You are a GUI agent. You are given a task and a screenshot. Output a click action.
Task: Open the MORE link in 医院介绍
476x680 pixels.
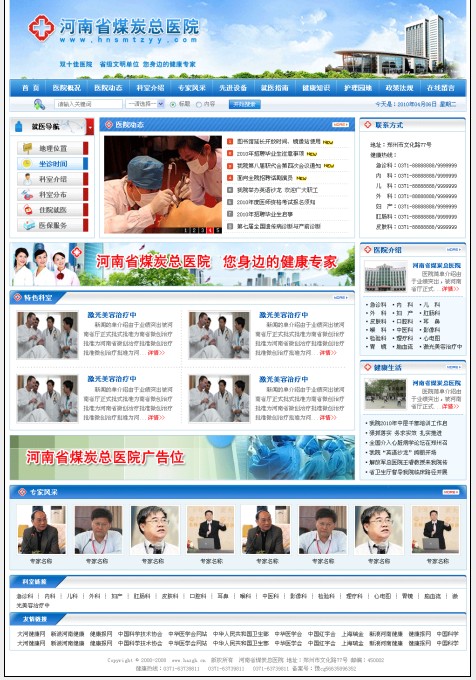coord(453,250)
